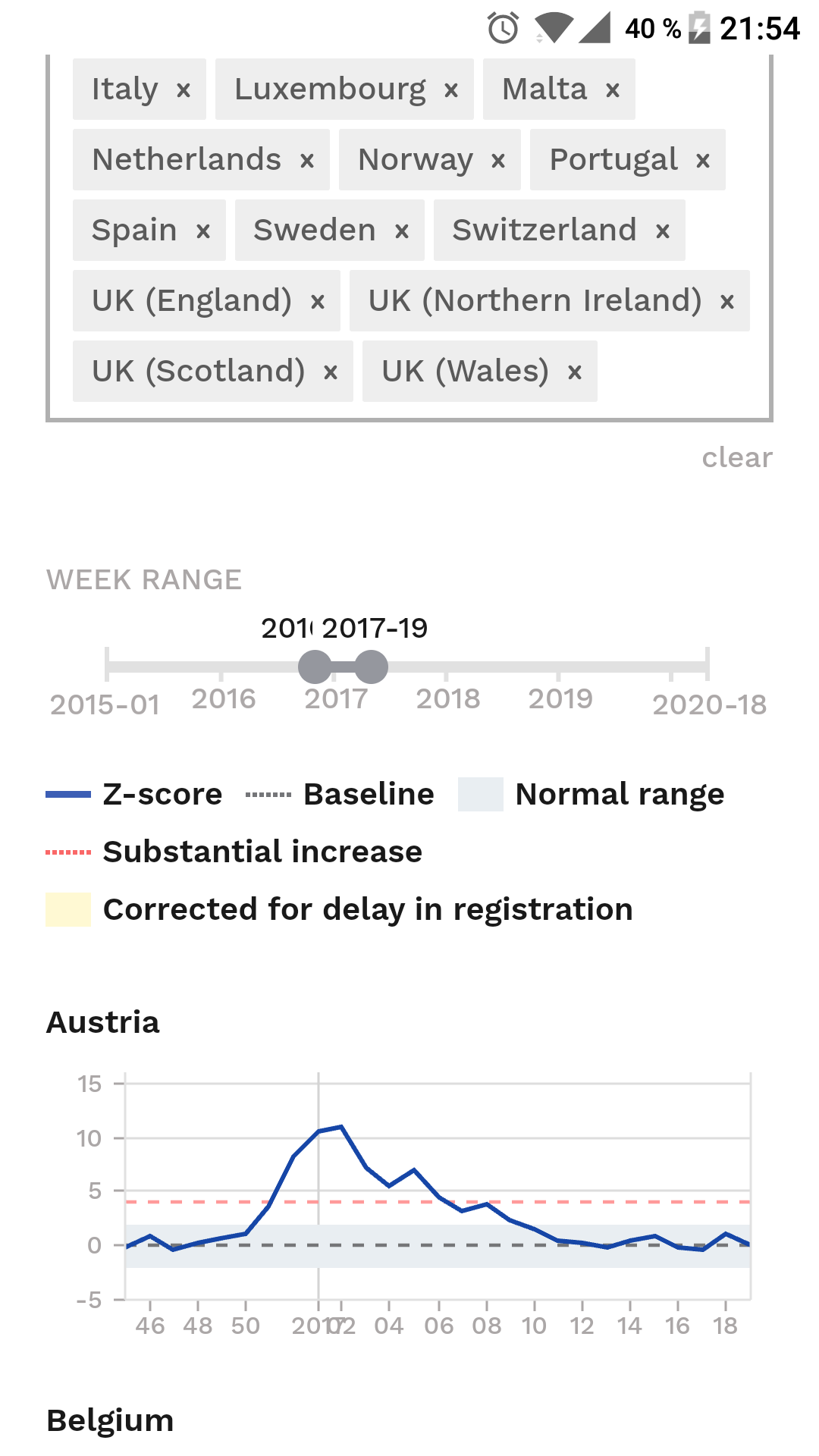Remove the Portugal chip
The image size is (819, 1456).
click(x=703, y=161)
